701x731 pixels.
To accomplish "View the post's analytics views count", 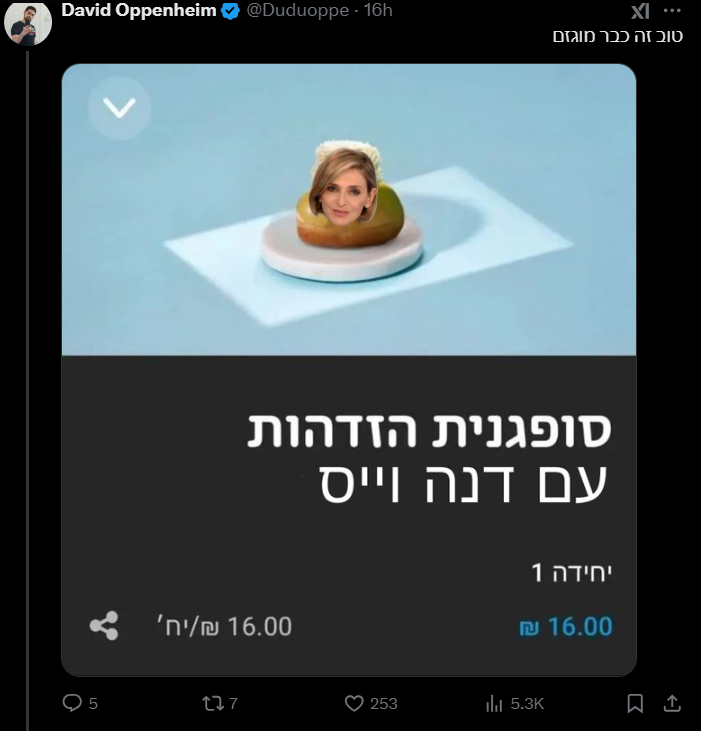I will [x=494, y=704].
